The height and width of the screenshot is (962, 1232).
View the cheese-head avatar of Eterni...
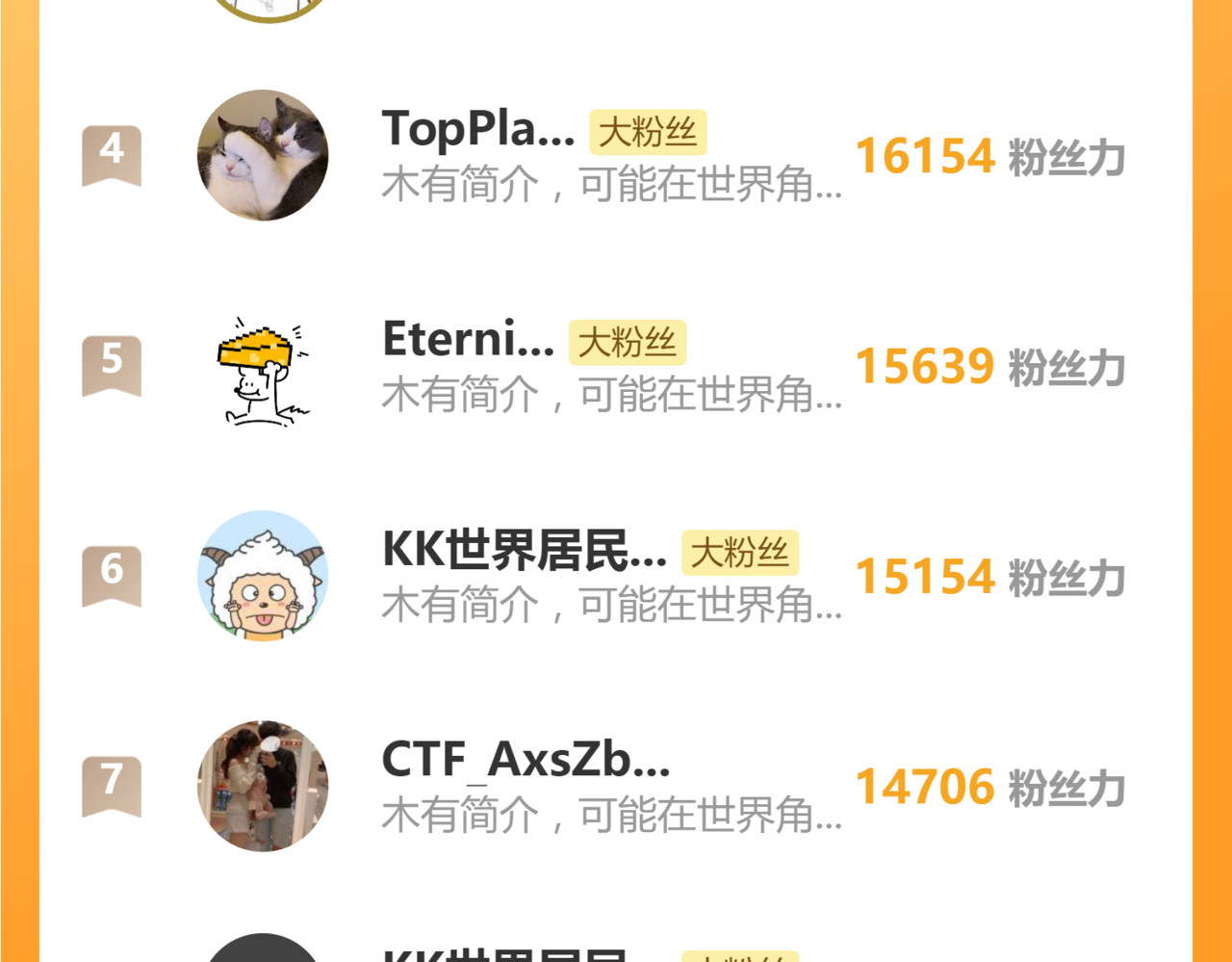(263, 367)
